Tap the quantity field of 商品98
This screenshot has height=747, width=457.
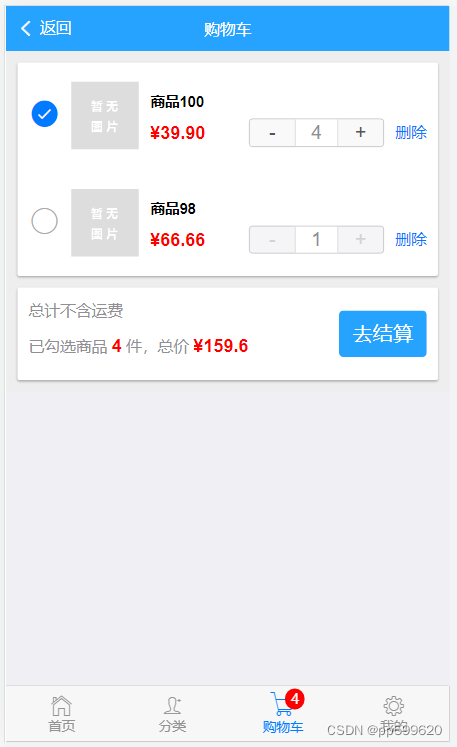pyautogui.click(x=316, y=240)
